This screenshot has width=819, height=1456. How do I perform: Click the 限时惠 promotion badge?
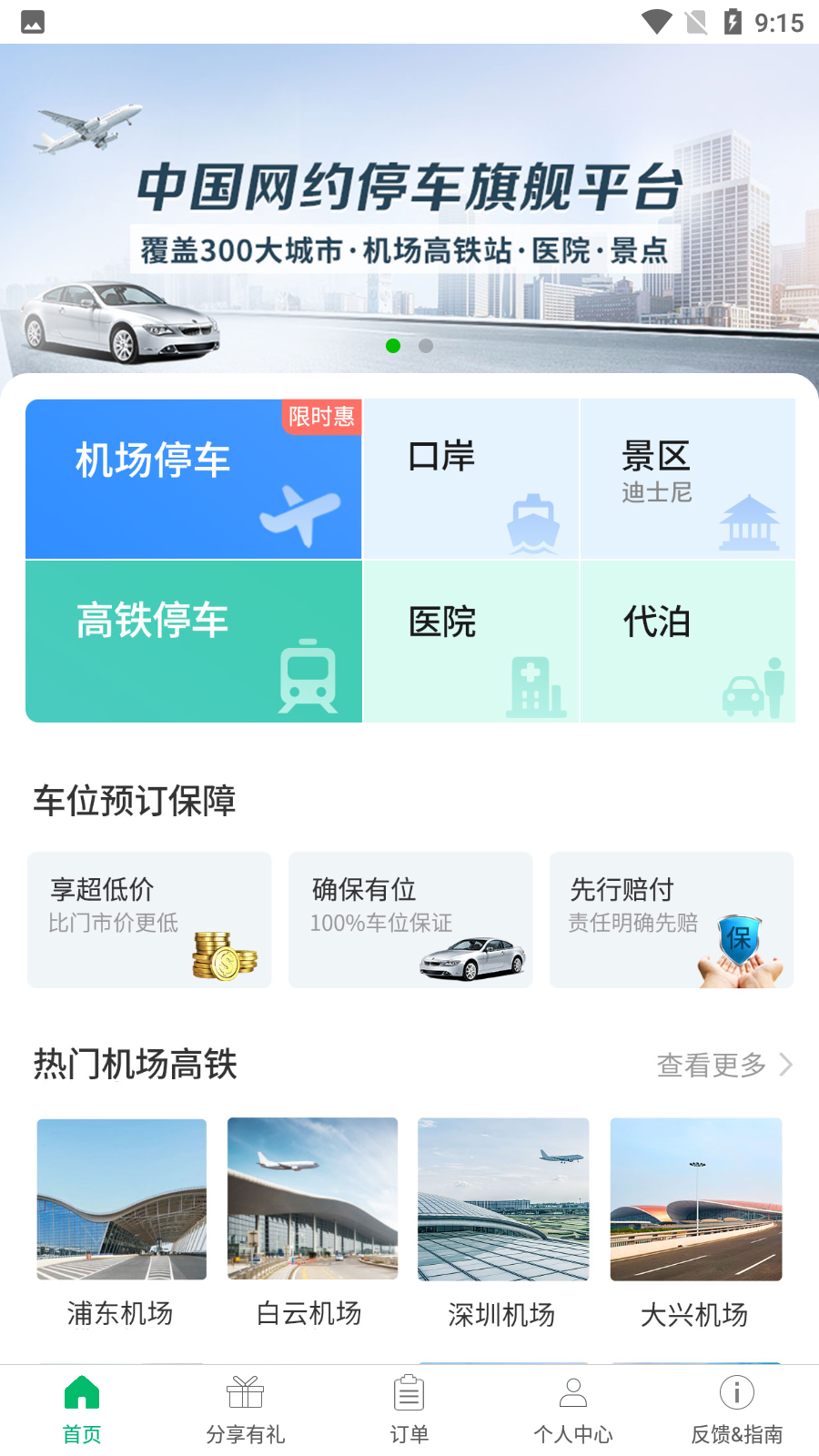coord(320,419)
